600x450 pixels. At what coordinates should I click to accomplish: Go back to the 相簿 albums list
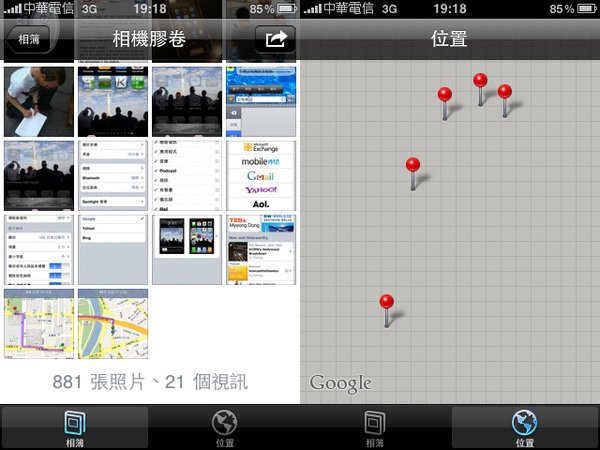coord(28,40)
